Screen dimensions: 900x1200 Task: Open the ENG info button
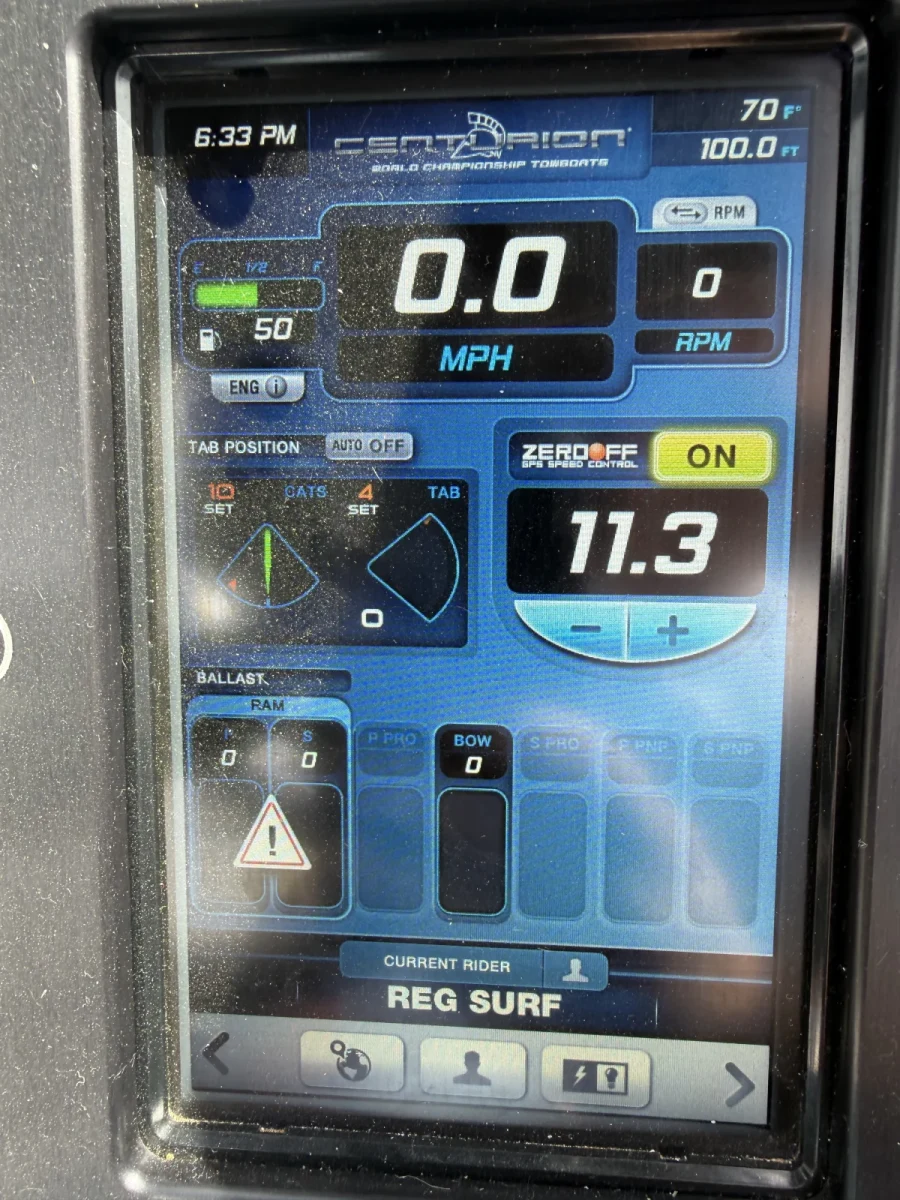coord(257,387)
